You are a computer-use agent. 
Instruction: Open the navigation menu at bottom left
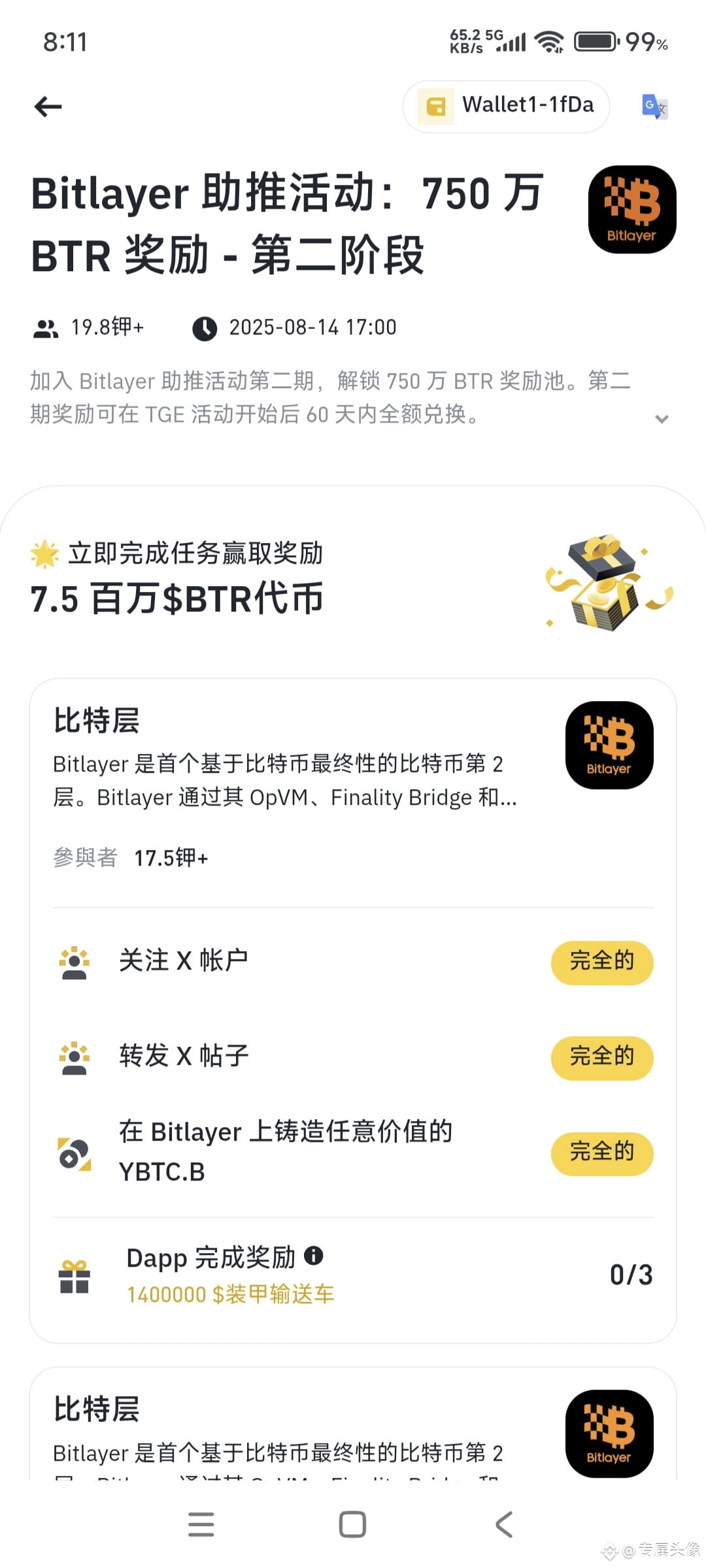(201, 1524)
